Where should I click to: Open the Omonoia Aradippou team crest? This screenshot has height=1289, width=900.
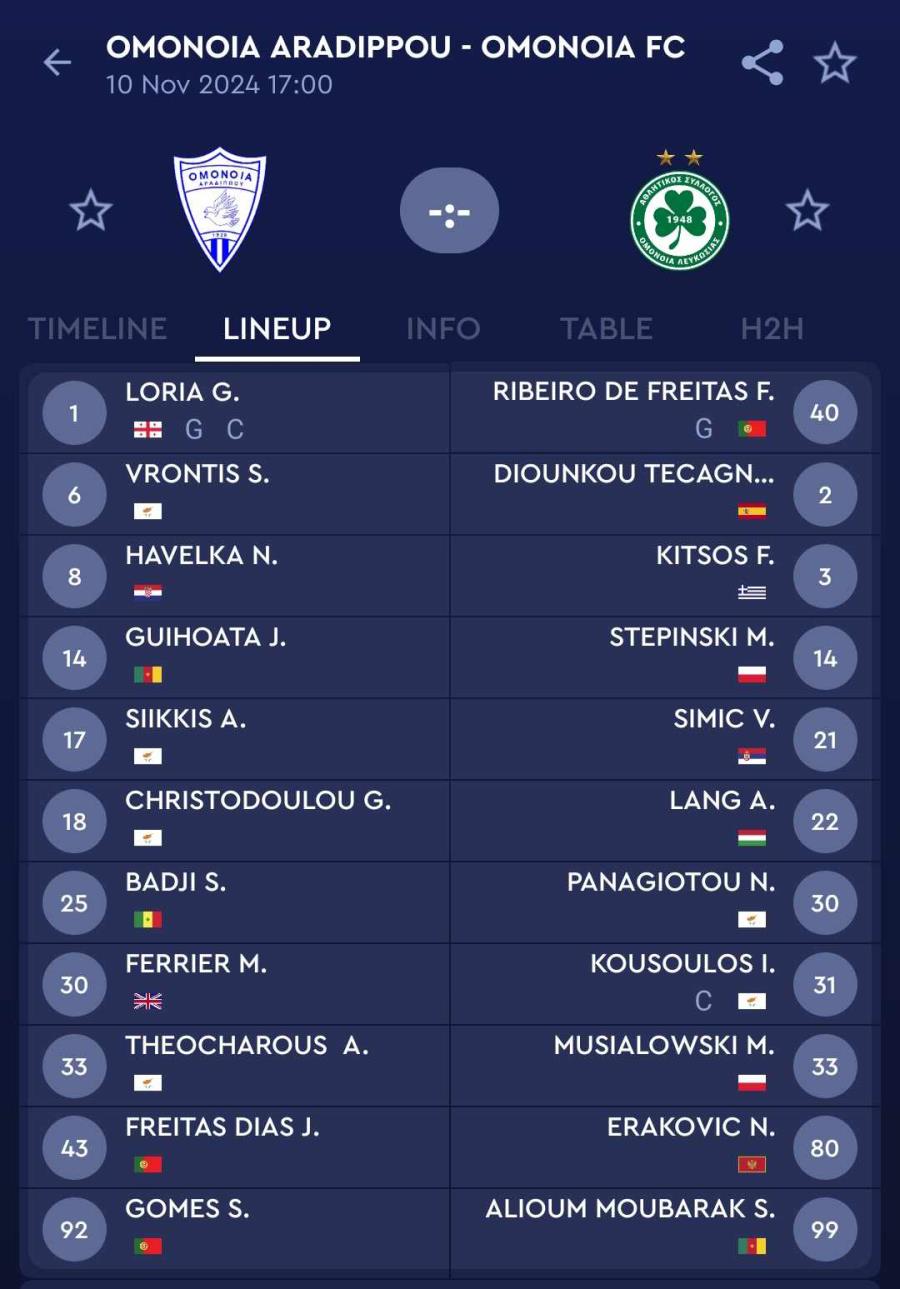click(x=220, y=209)
